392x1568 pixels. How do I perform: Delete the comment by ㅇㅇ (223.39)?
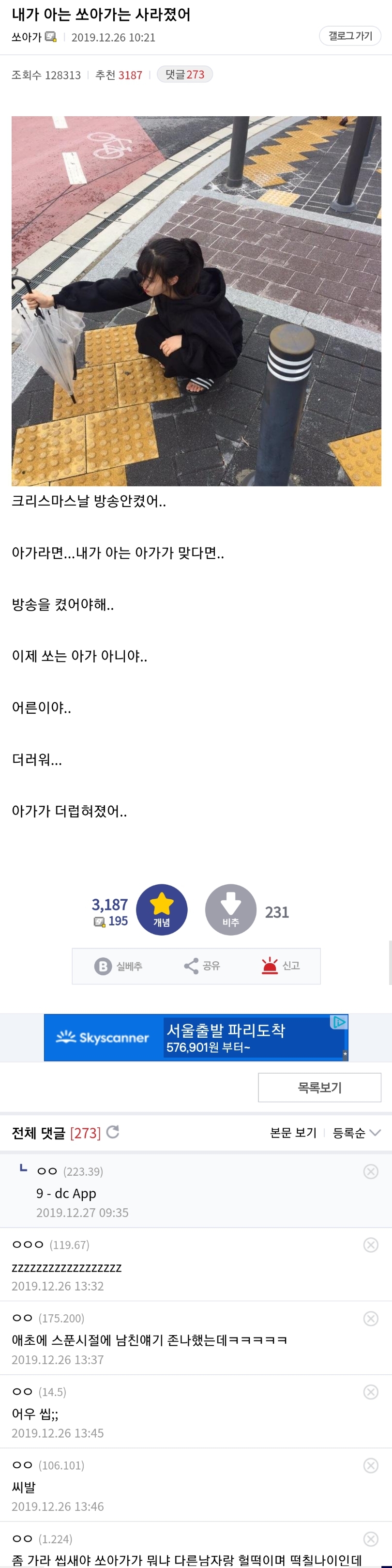[371, 1171]
